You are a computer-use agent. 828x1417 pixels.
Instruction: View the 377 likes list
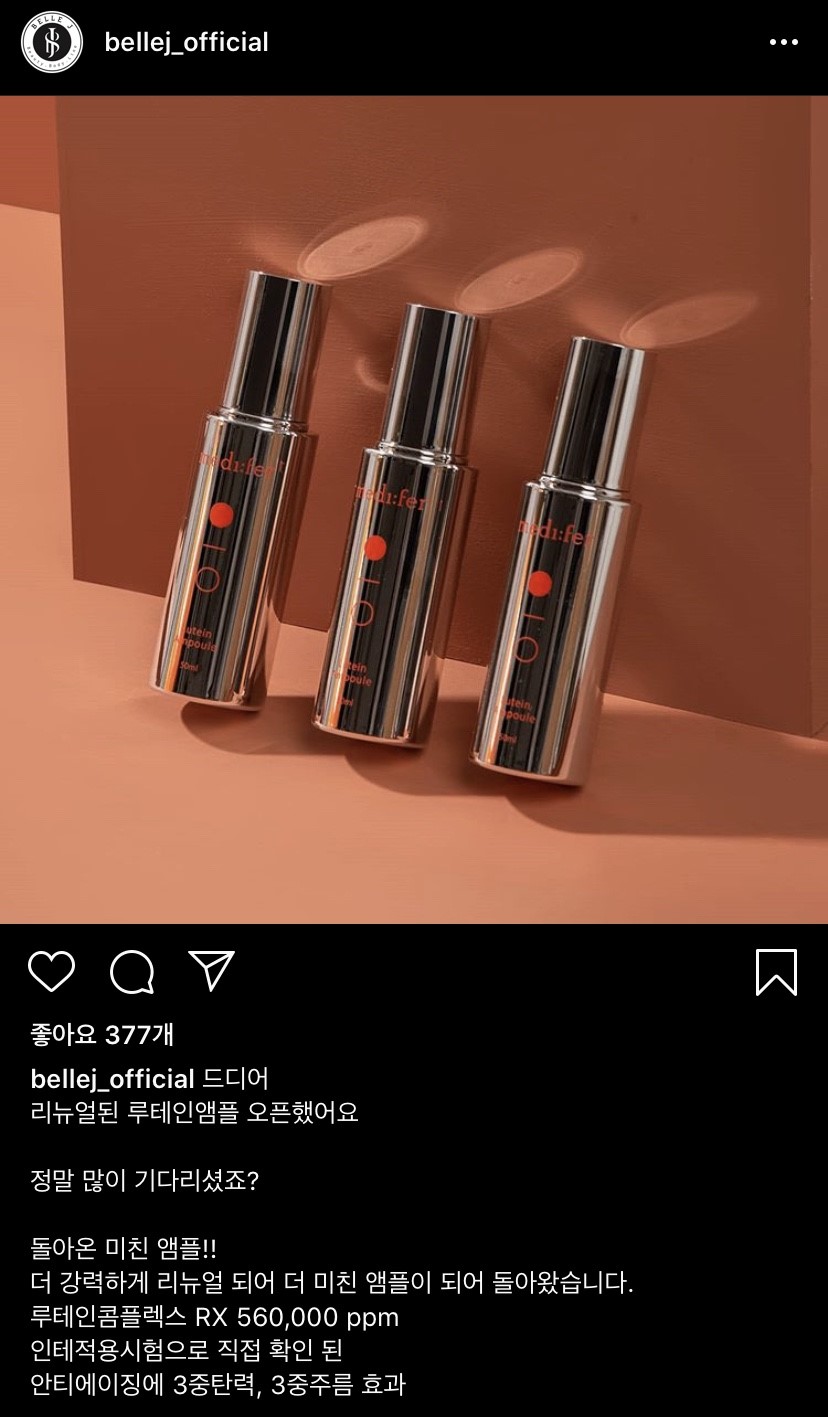coord(102,1034)
